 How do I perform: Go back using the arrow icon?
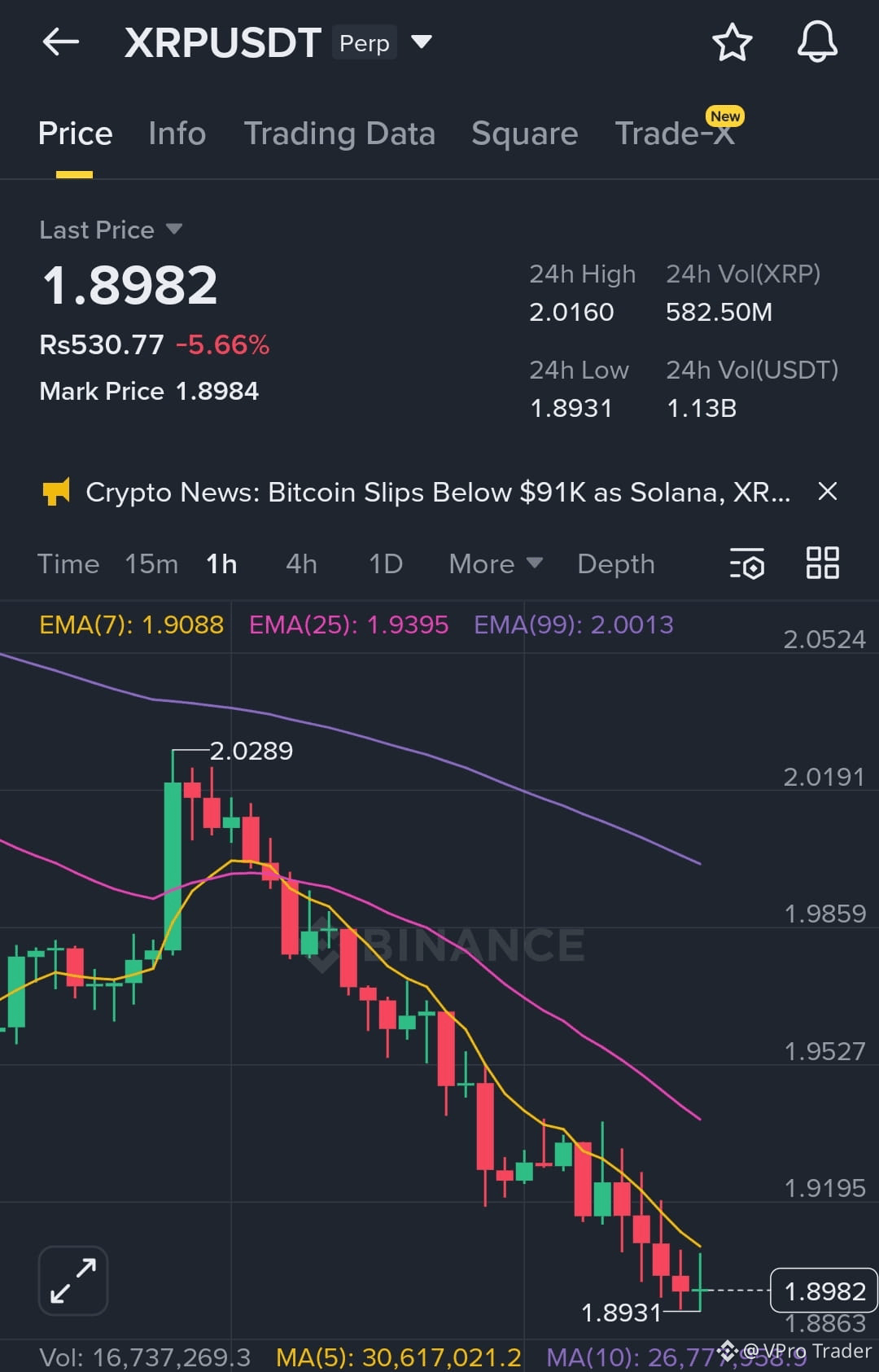coord(59,42)
